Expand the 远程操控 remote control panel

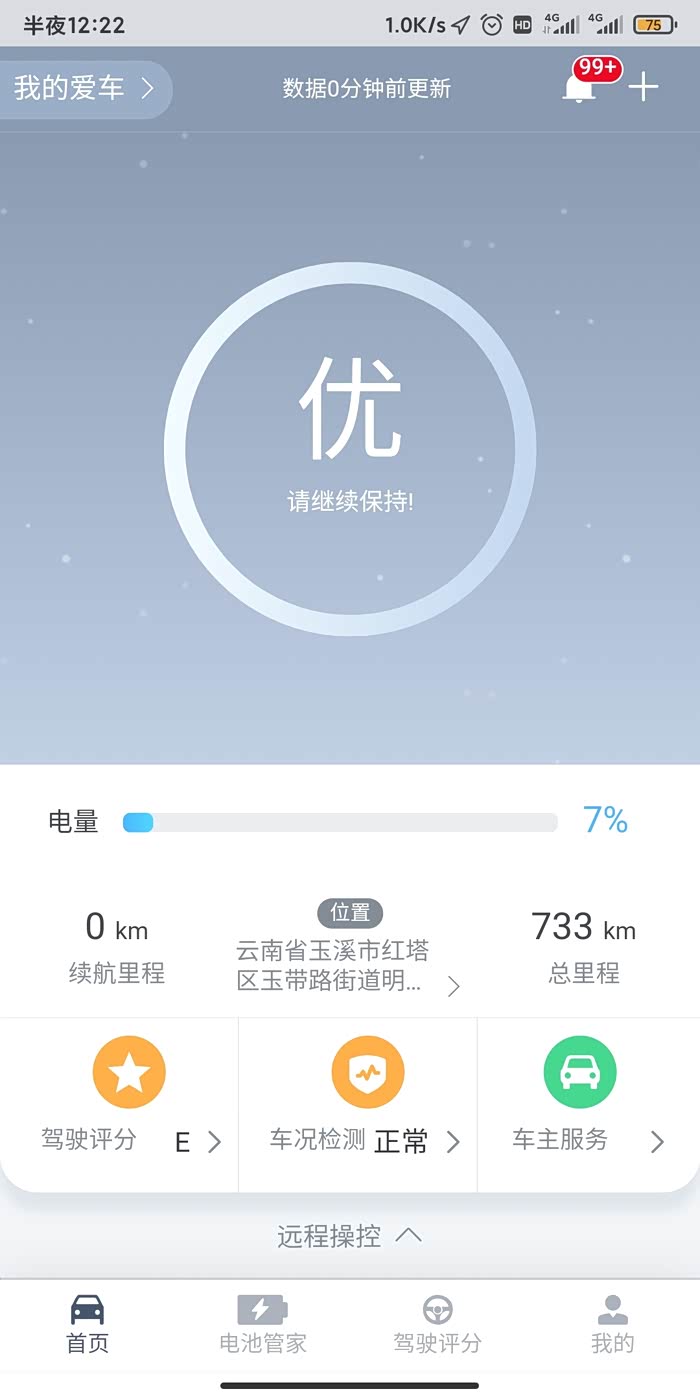coord(350,1236)
